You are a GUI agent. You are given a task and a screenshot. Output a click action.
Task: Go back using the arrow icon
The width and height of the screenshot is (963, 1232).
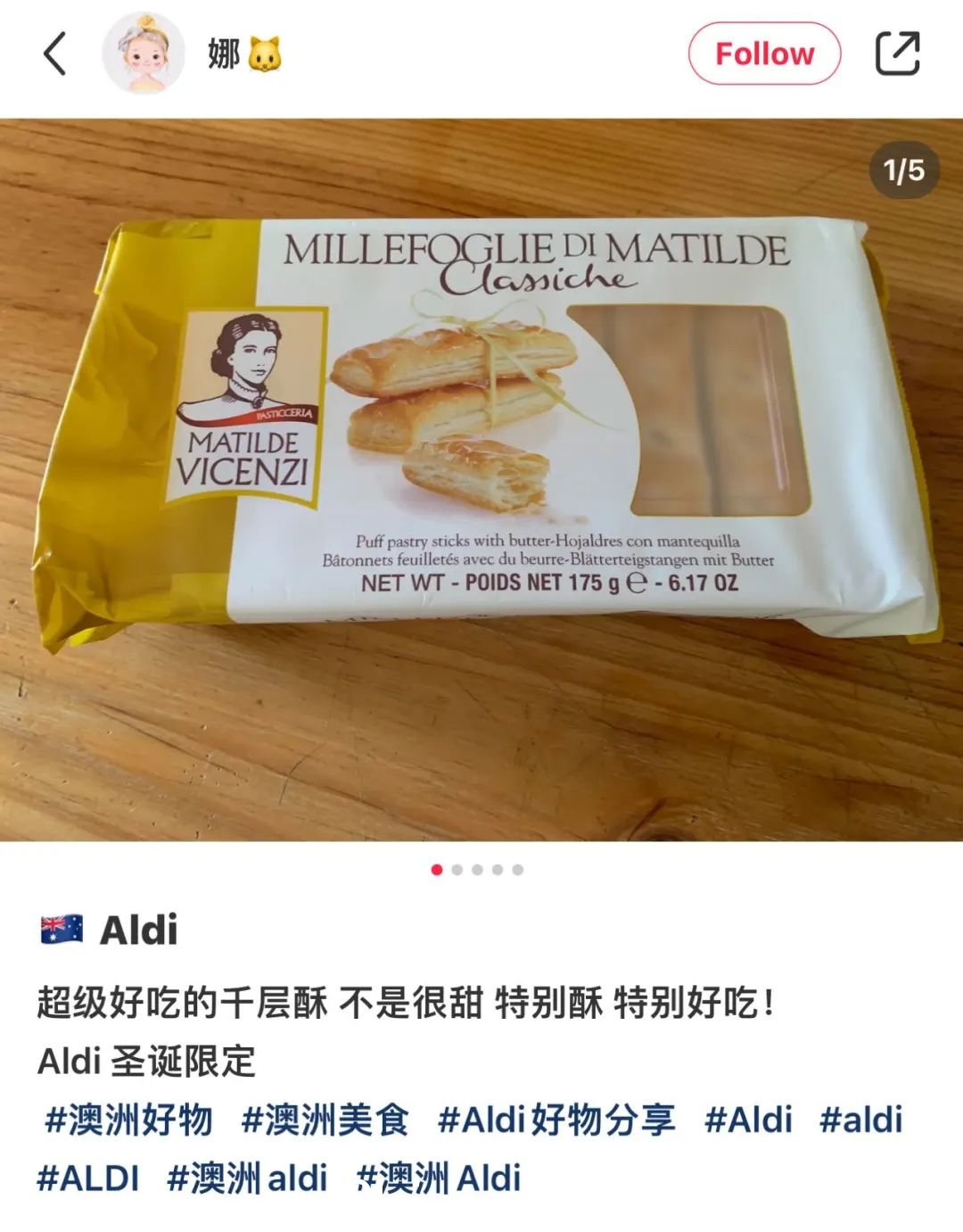pos(55,54)
